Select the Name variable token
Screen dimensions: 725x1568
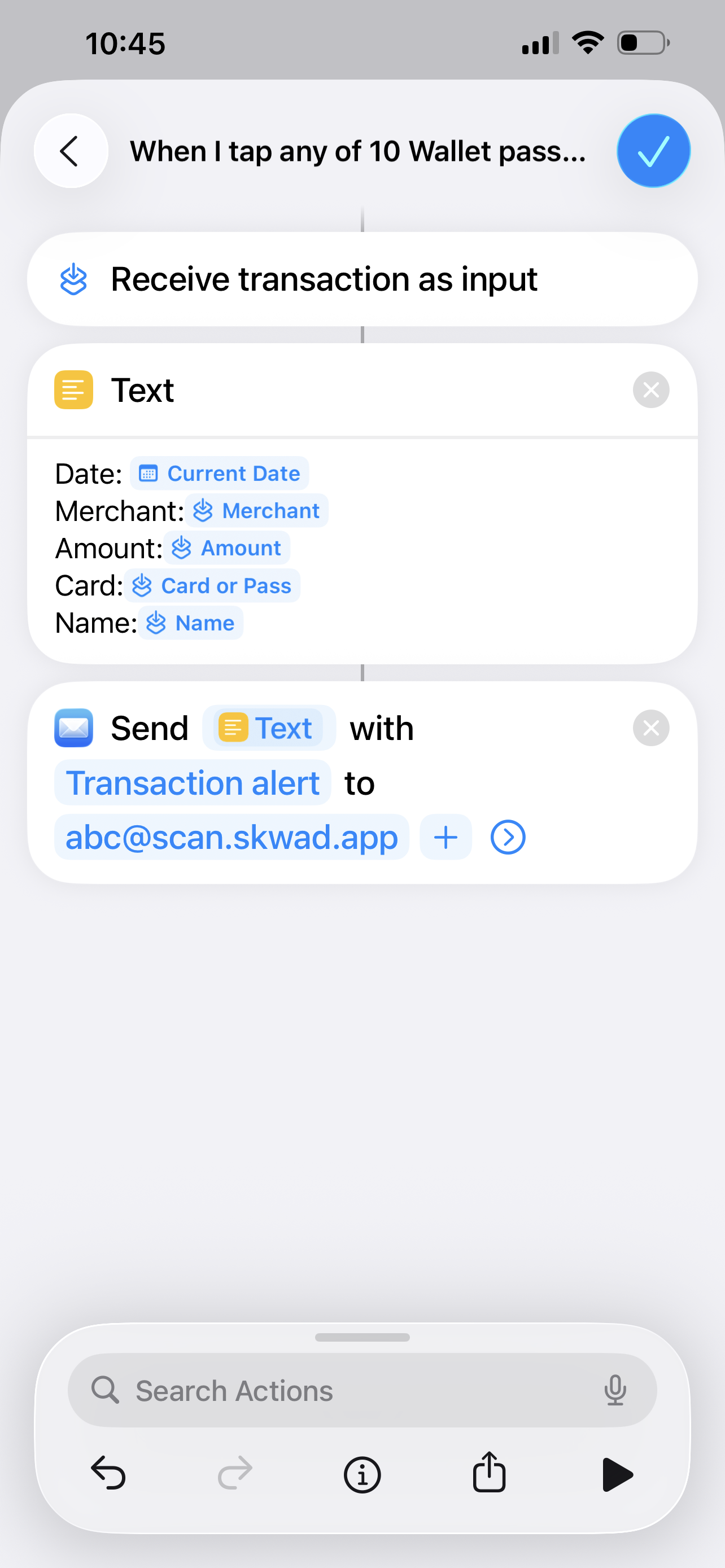click(191, 623)
